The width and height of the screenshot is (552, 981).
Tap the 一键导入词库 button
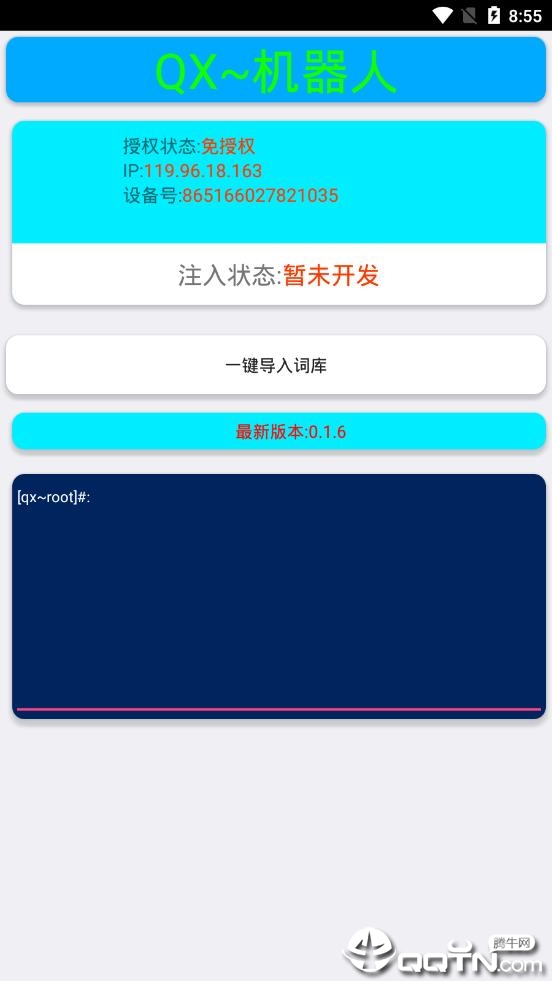[276, 365]
